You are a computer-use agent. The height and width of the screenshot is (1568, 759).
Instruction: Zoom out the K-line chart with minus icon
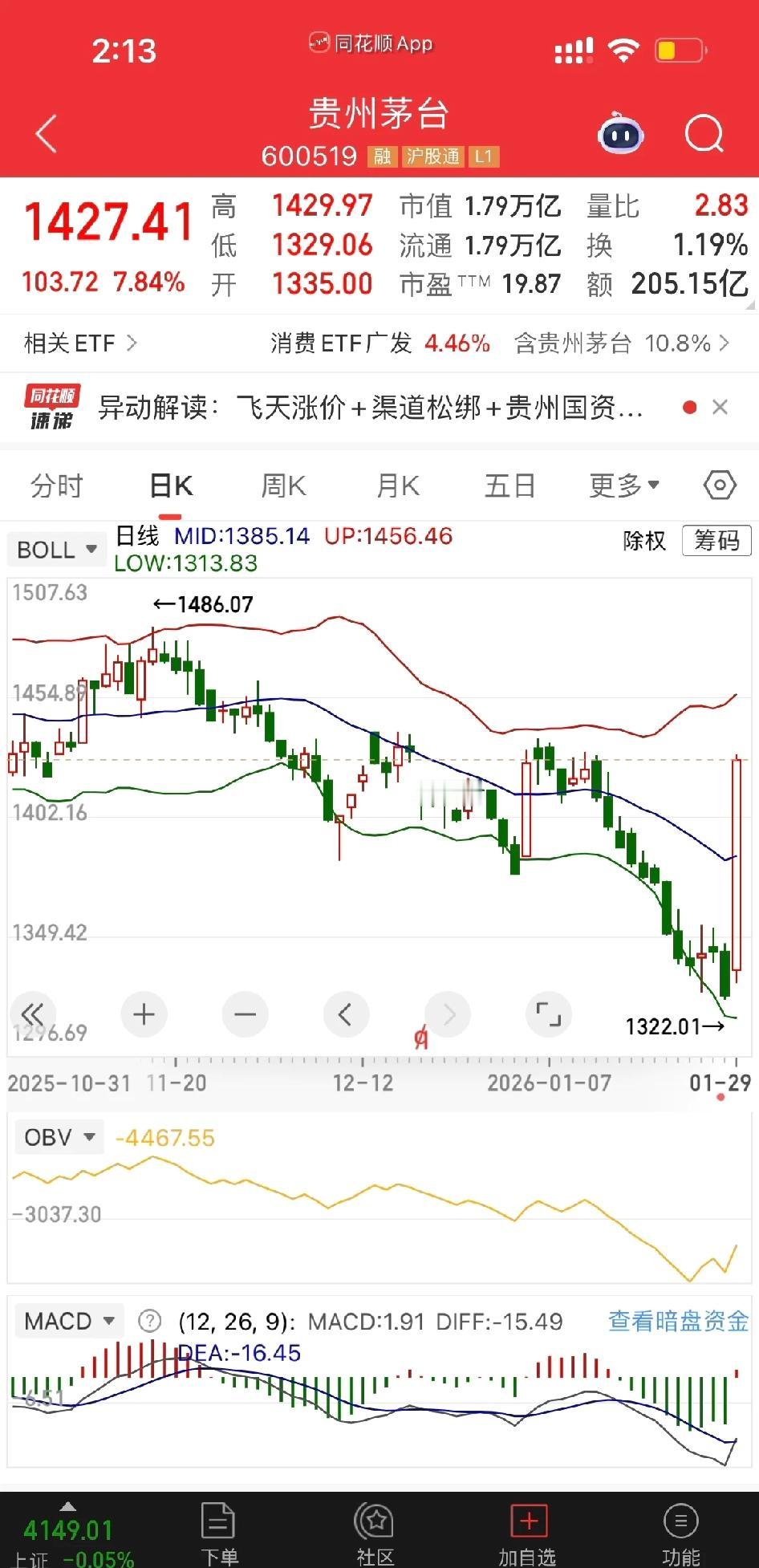(x=245, y=1014)
